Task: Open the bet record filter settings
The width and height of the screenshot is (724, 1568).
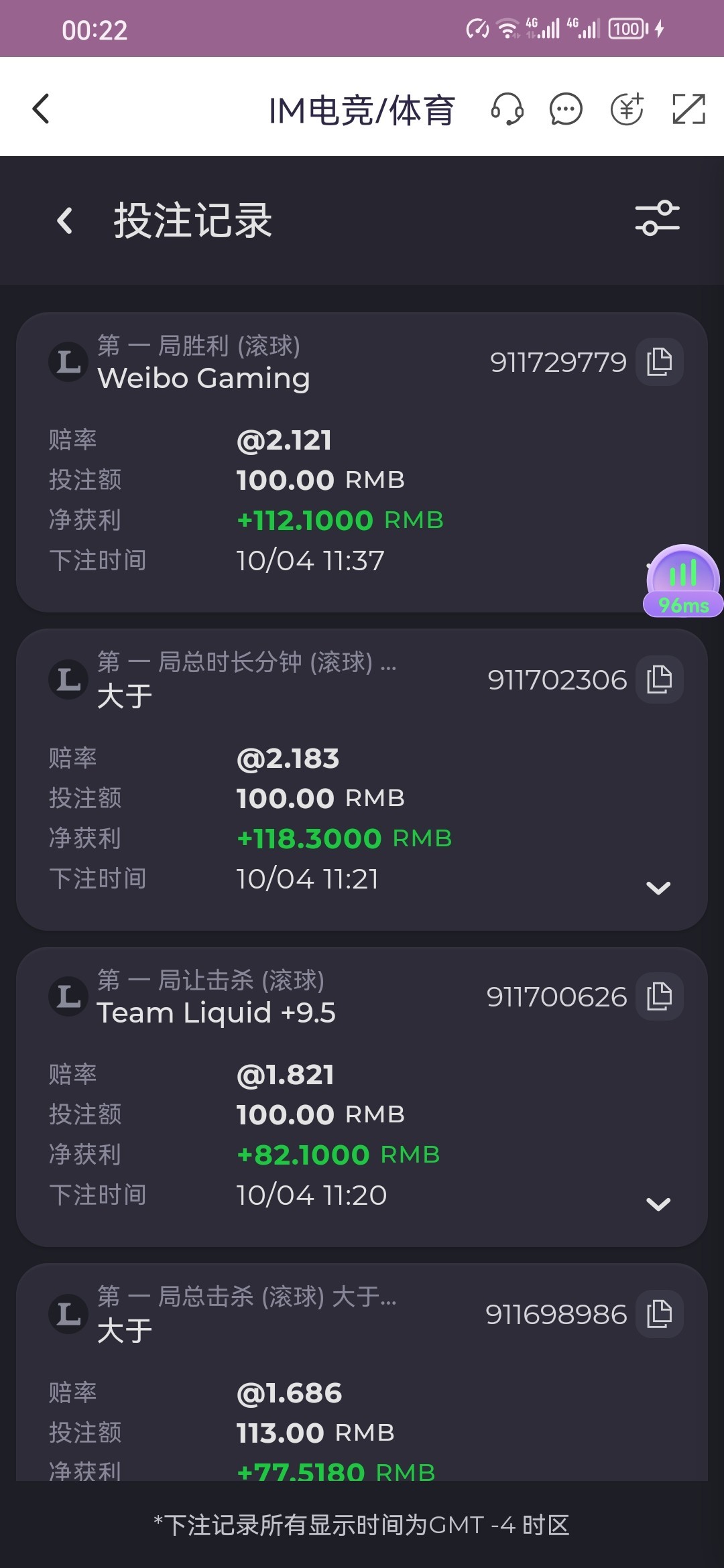Action: click(x=657, y=218)
